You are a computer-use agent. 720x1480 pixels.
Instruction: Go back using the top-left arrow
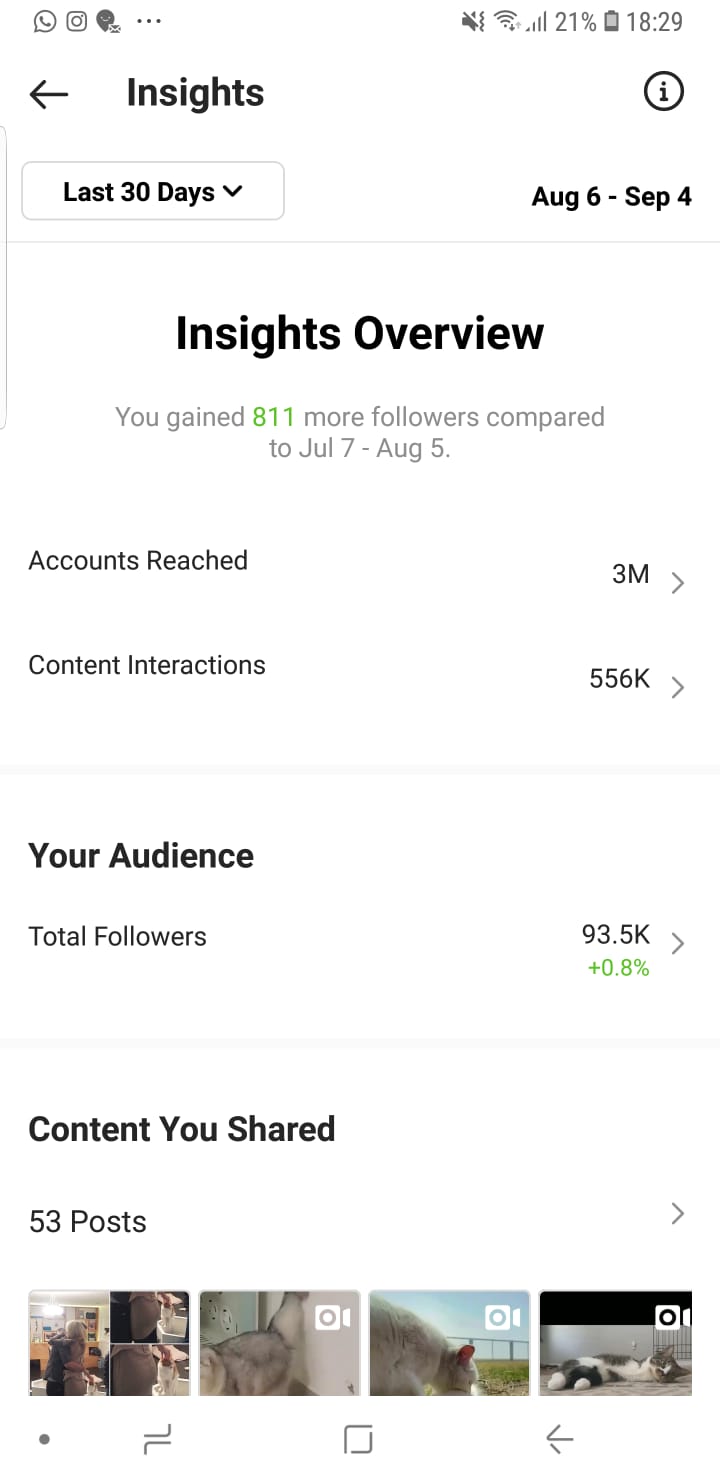[x=49, y=94]
